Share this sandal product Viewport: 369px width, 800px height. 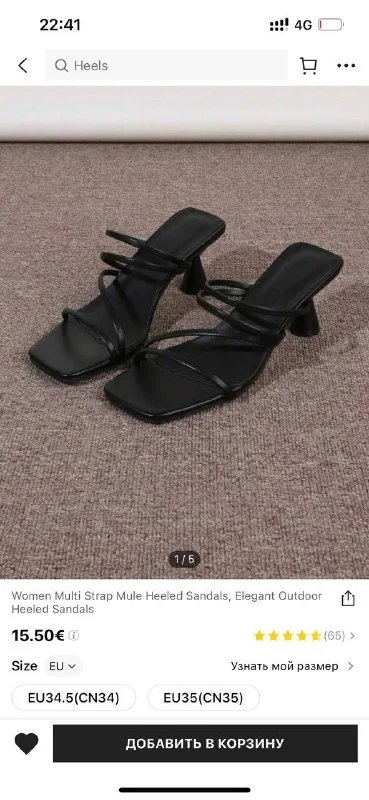click(348, 598)
